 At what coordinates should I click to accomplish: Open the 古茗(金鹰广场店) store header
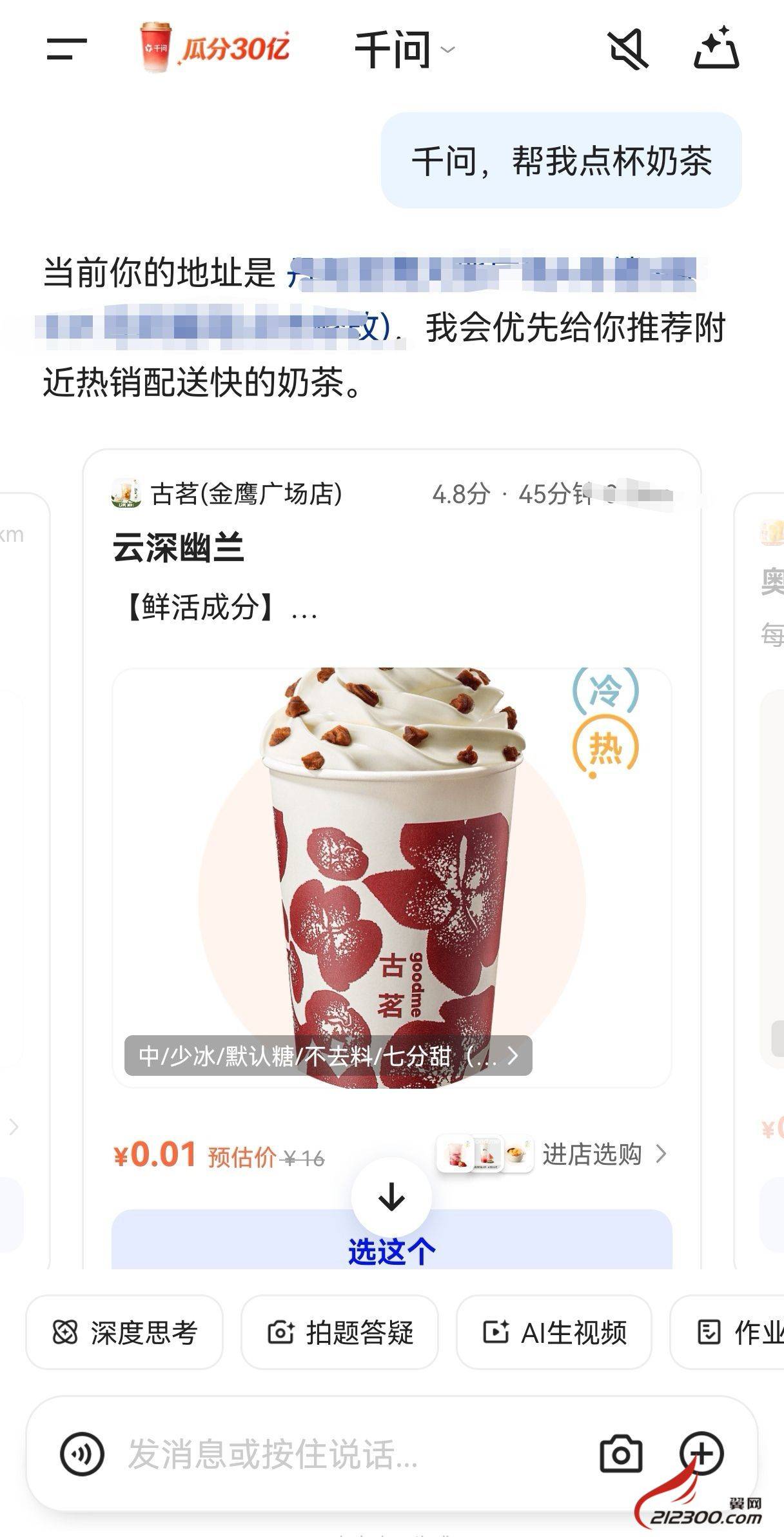click(227, 494)
